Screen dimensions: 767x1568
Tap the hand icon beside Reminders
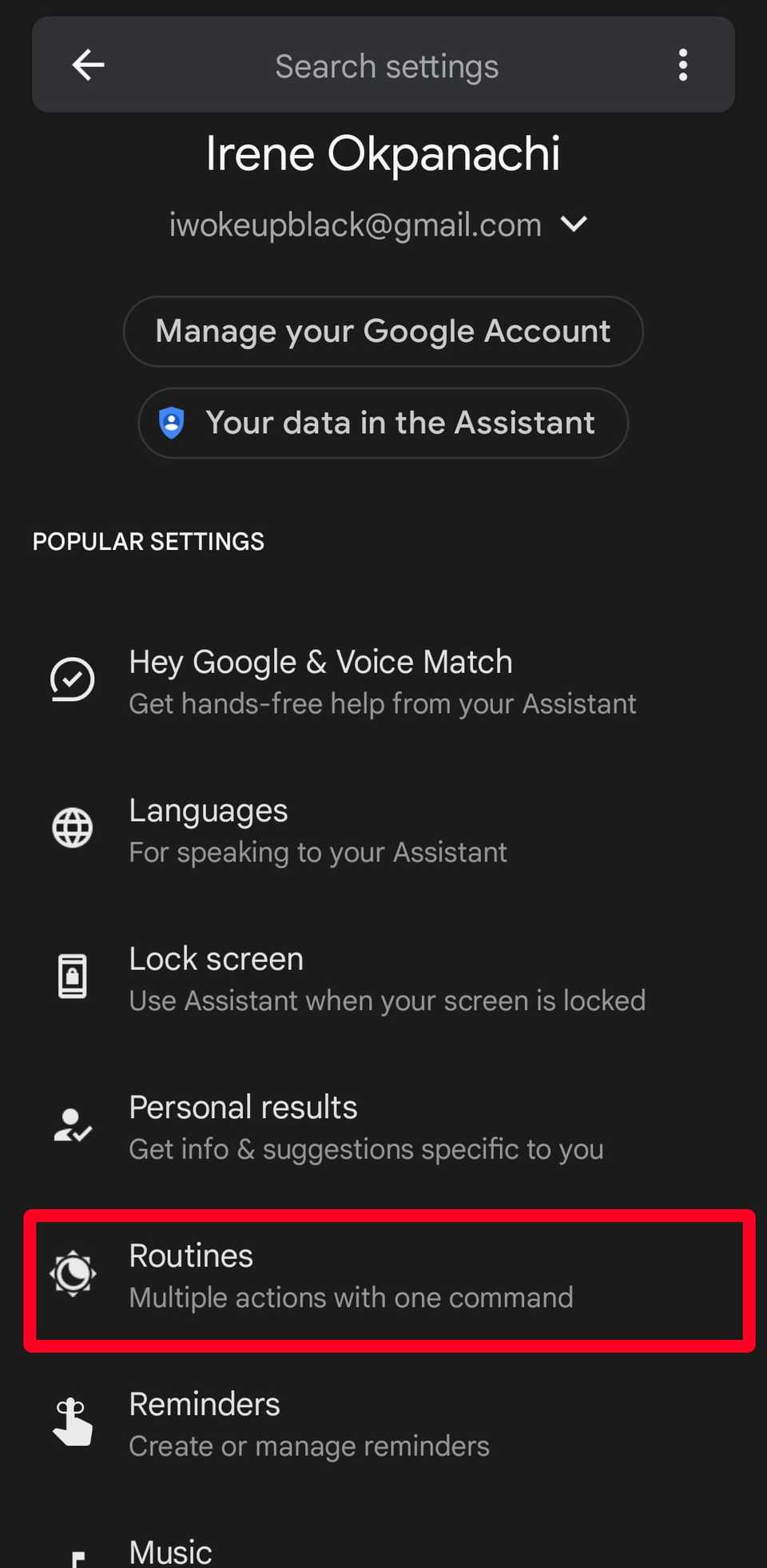(x=72, y=1422)
